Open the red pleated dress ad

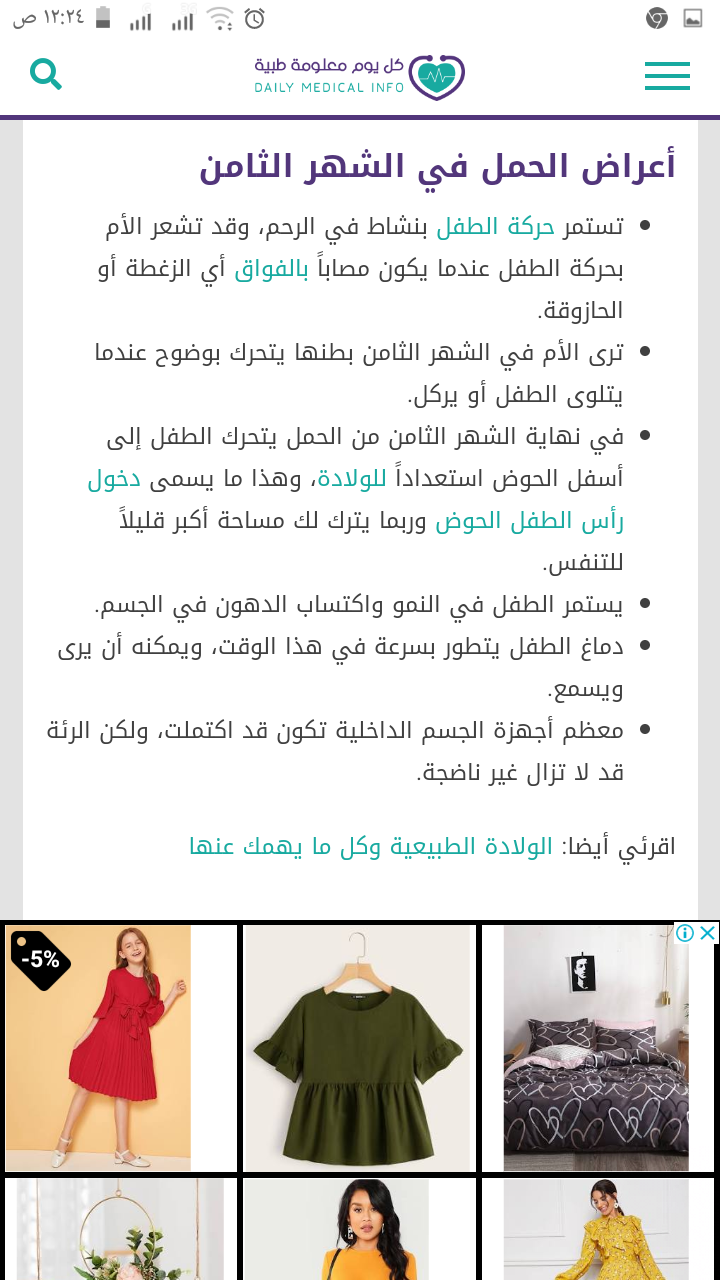coord(120,1047)
